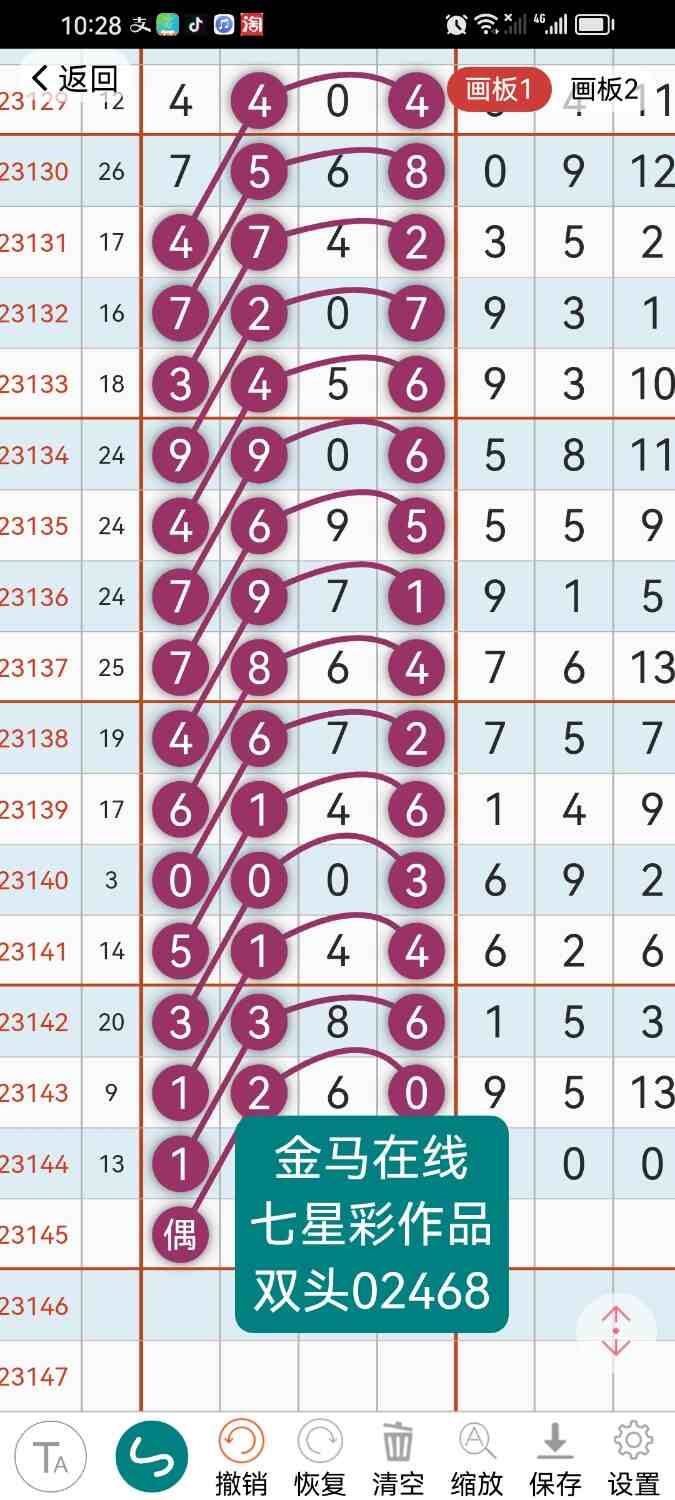Switch to the 画板2 tab
675x1500 pixels.
point(603,89)
